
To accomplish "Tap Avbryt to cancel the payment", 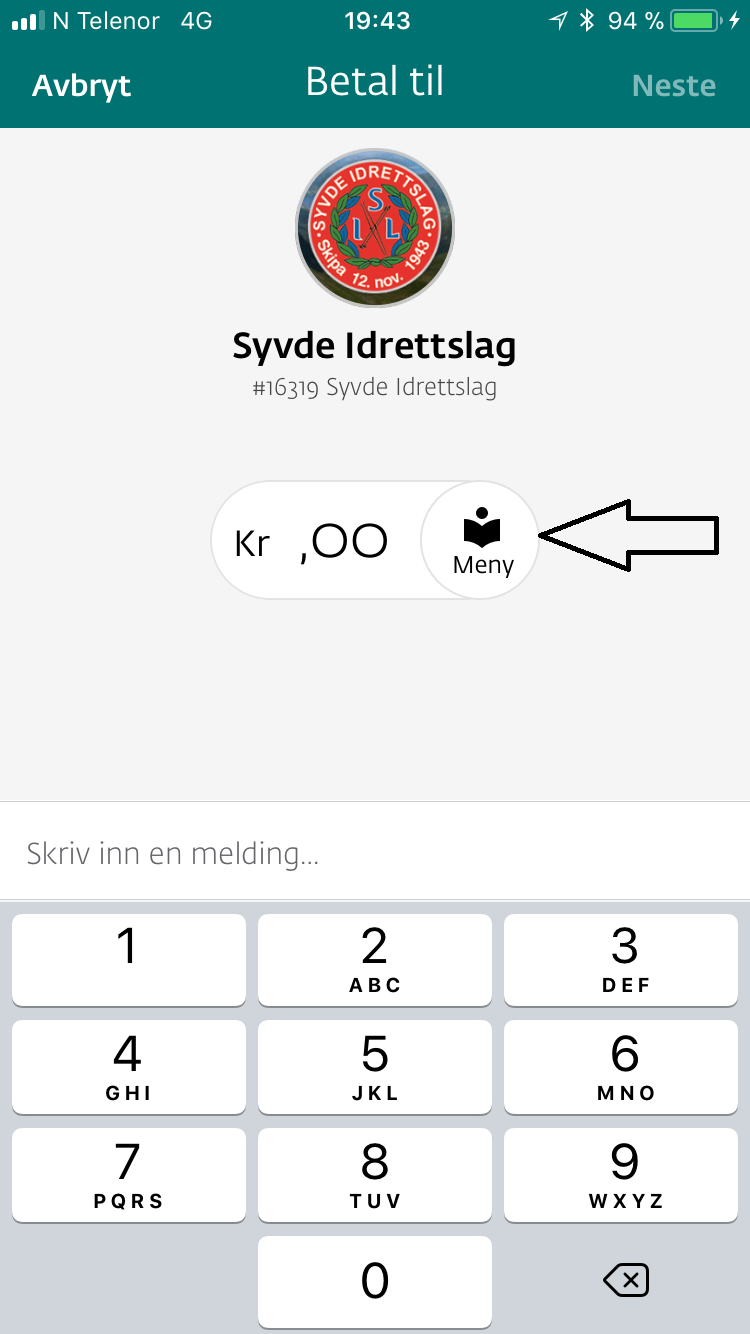I will click(81, 86).
